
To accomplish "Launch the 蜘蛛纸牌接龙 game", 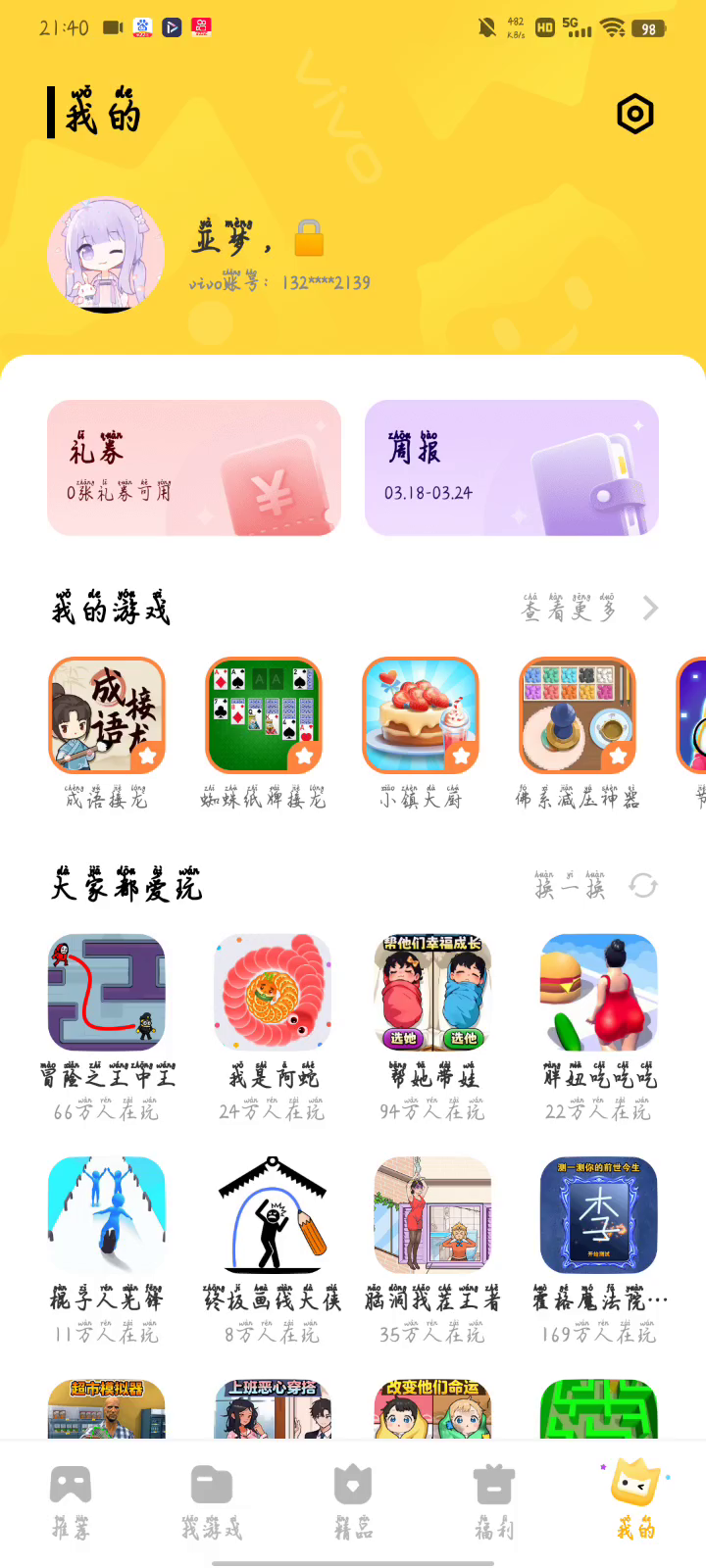I will click(264, 715).
